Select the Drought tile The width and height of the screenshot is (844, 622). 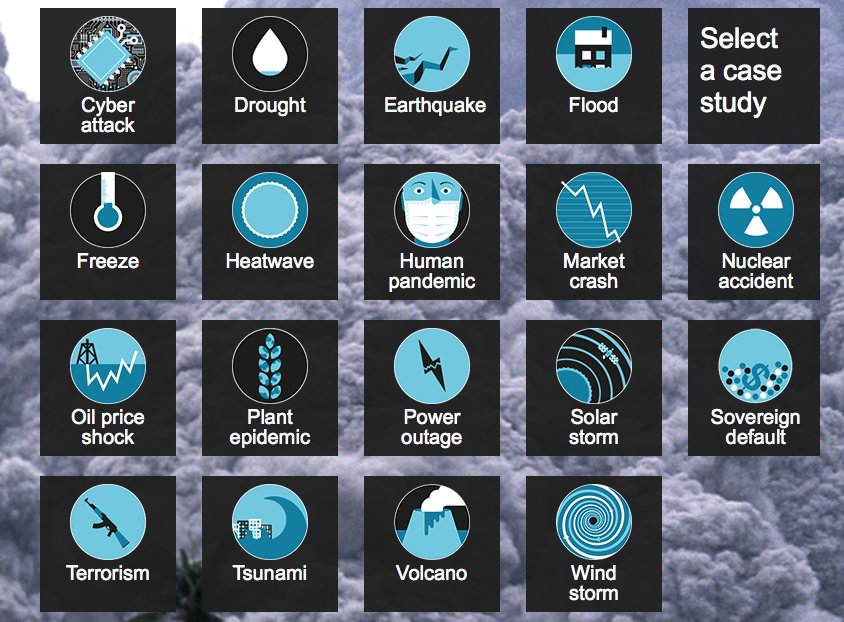(270, 75)
